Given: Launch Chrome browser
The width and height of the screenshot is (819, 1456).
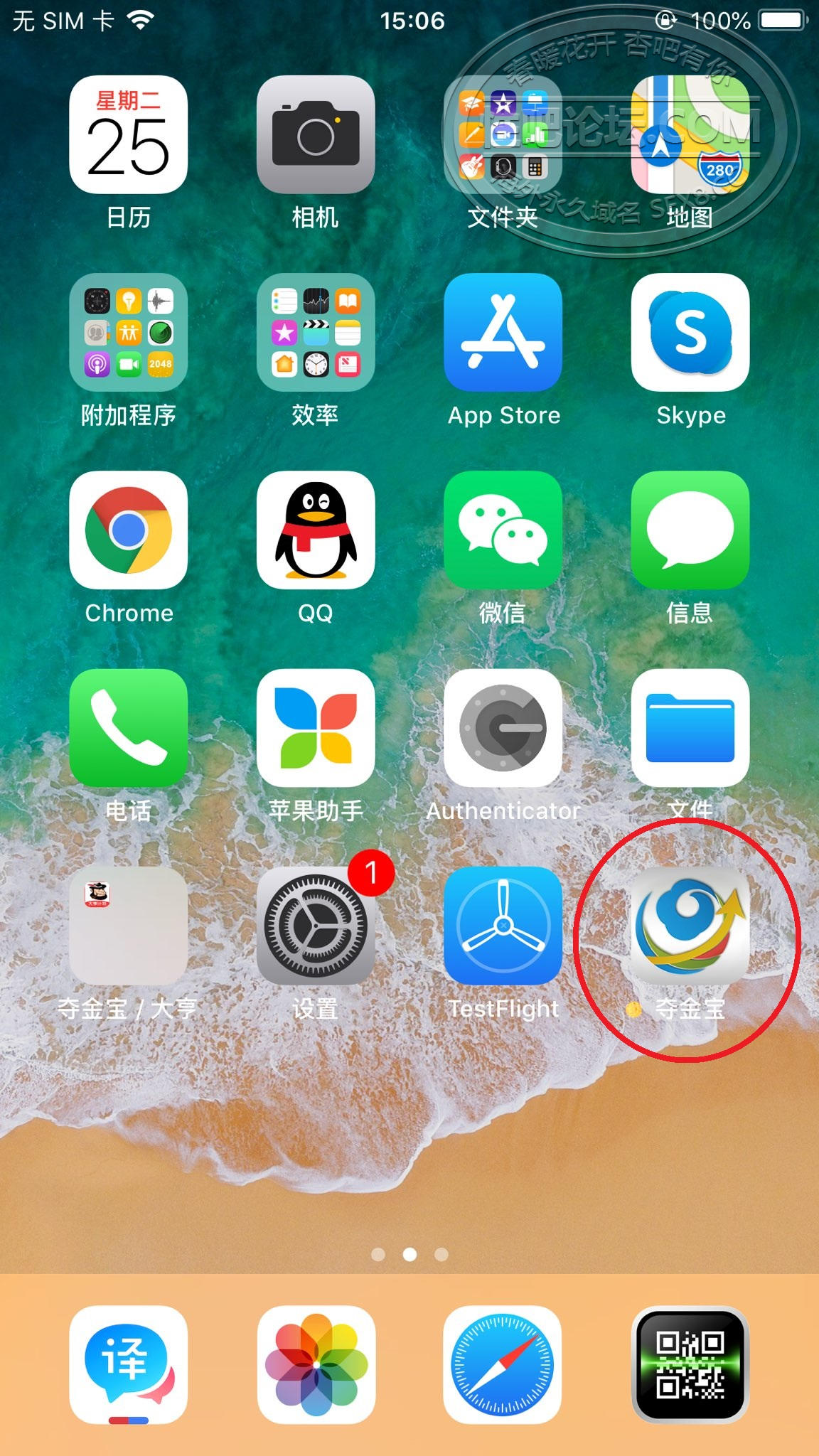Looking at the screenshot, I should pos(128,530).
